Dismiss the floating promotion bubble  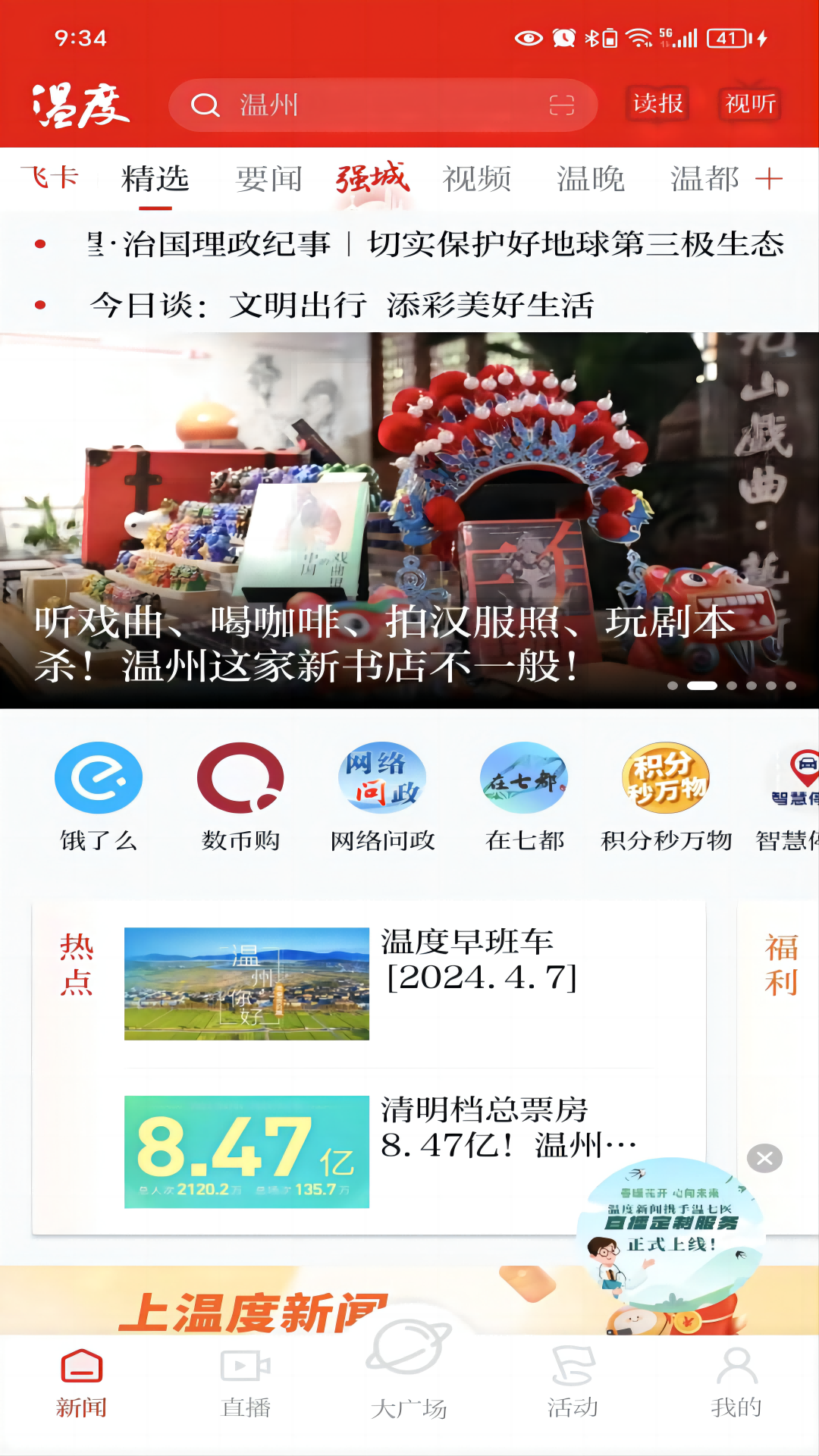pyautogui.click(x=764, y=1158)
